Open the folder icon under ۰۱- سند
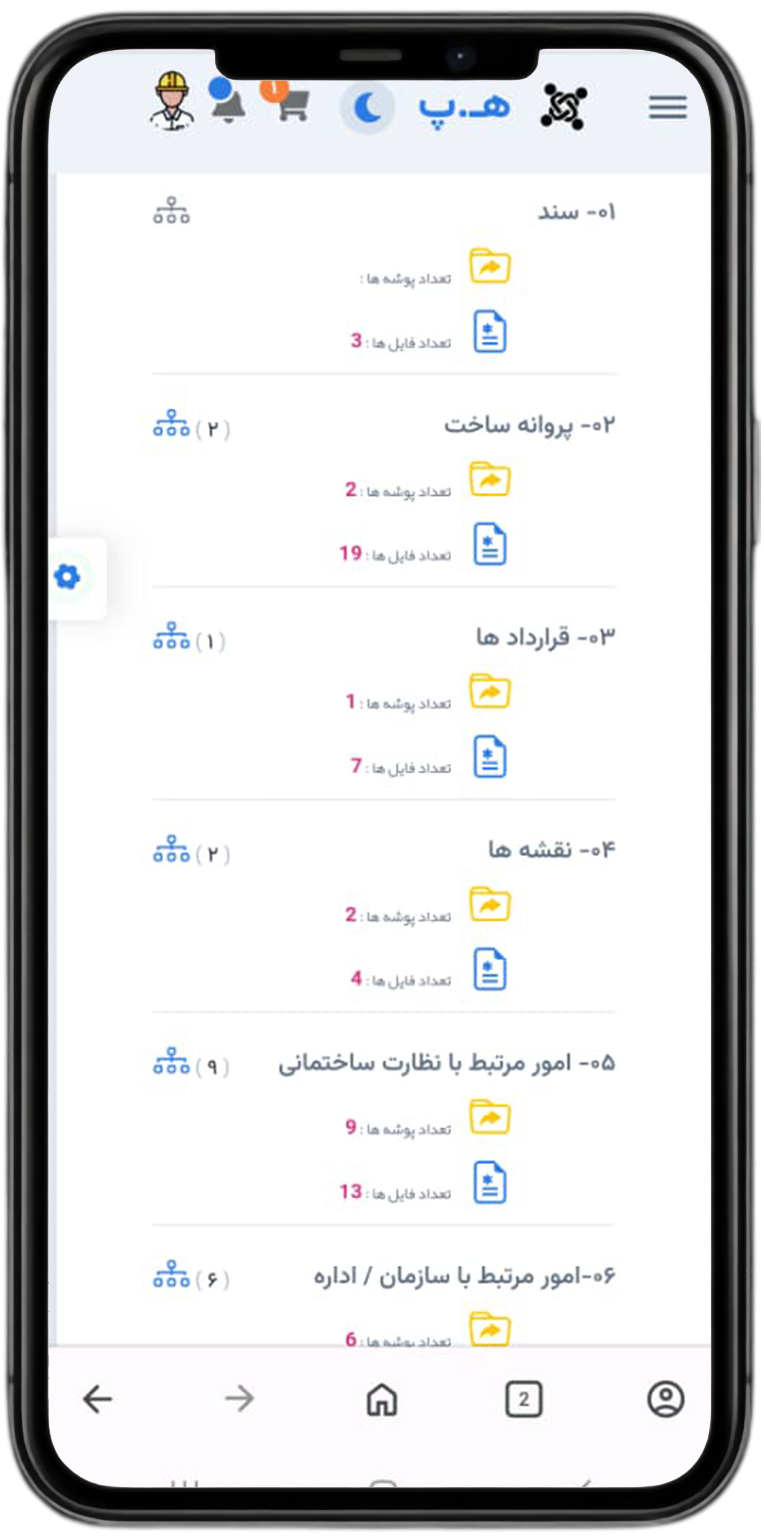764x1540 pixels. click(490, 267)
